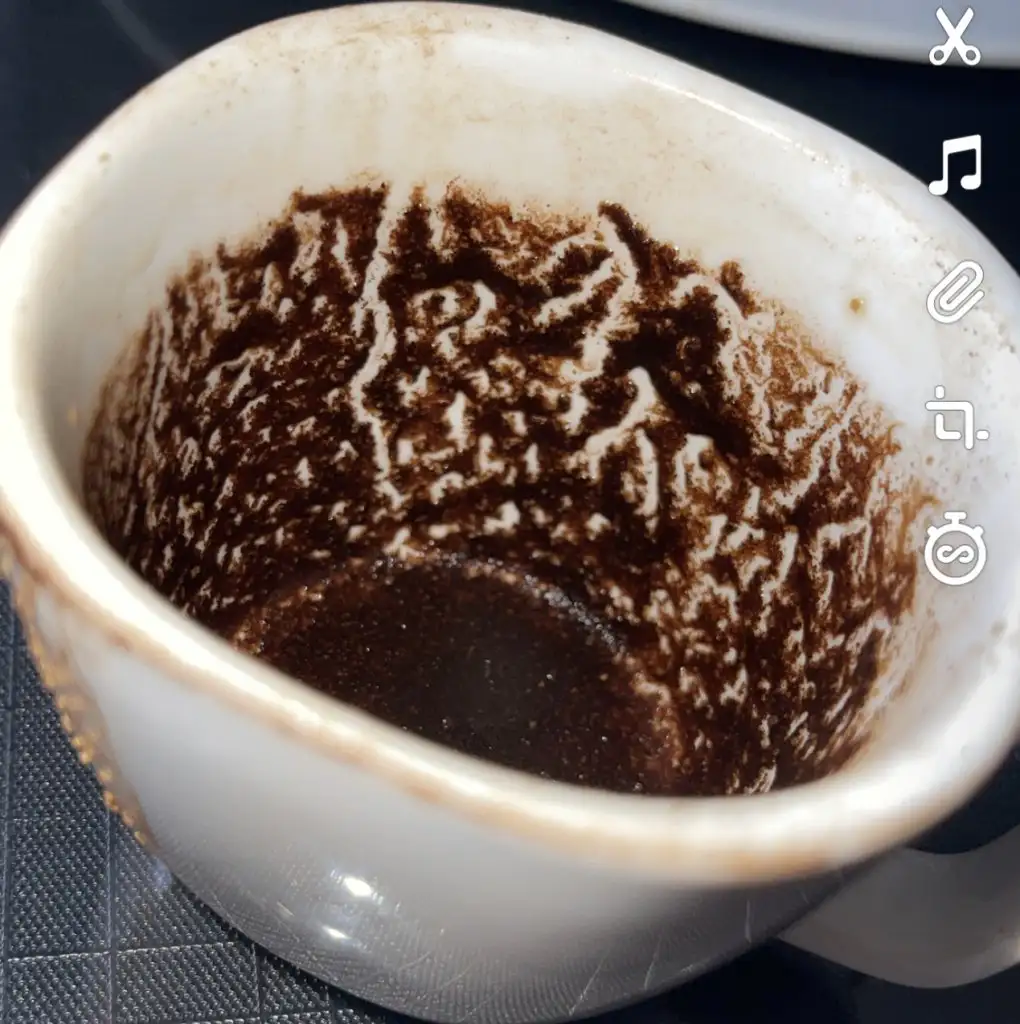Add music with the note icon
Screen dimensions: 1020x1024
(x=955, y=165)
